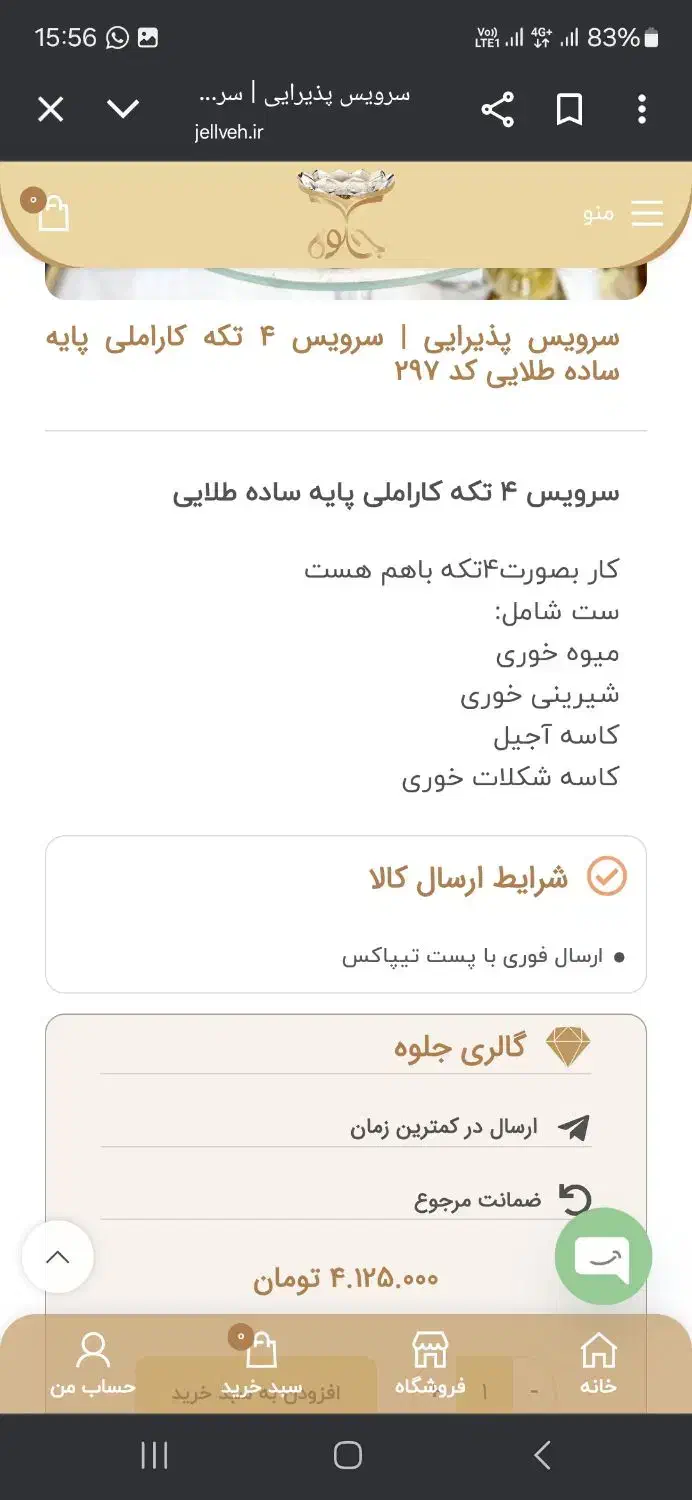Open the chat support bubble
The width and height of the screenshot is (692, 1500).
pos(603,1256)
